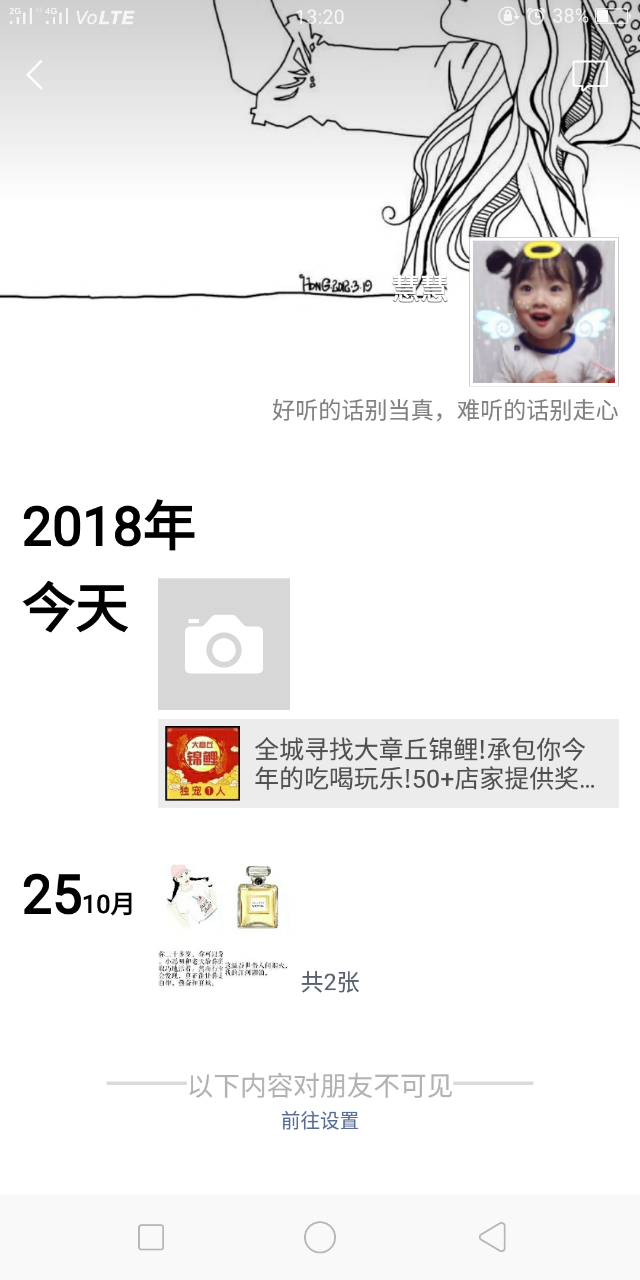Open recent apps via the square button
The height and width of the screenshot is (1280, 640).
click(x=151, y=1237)
